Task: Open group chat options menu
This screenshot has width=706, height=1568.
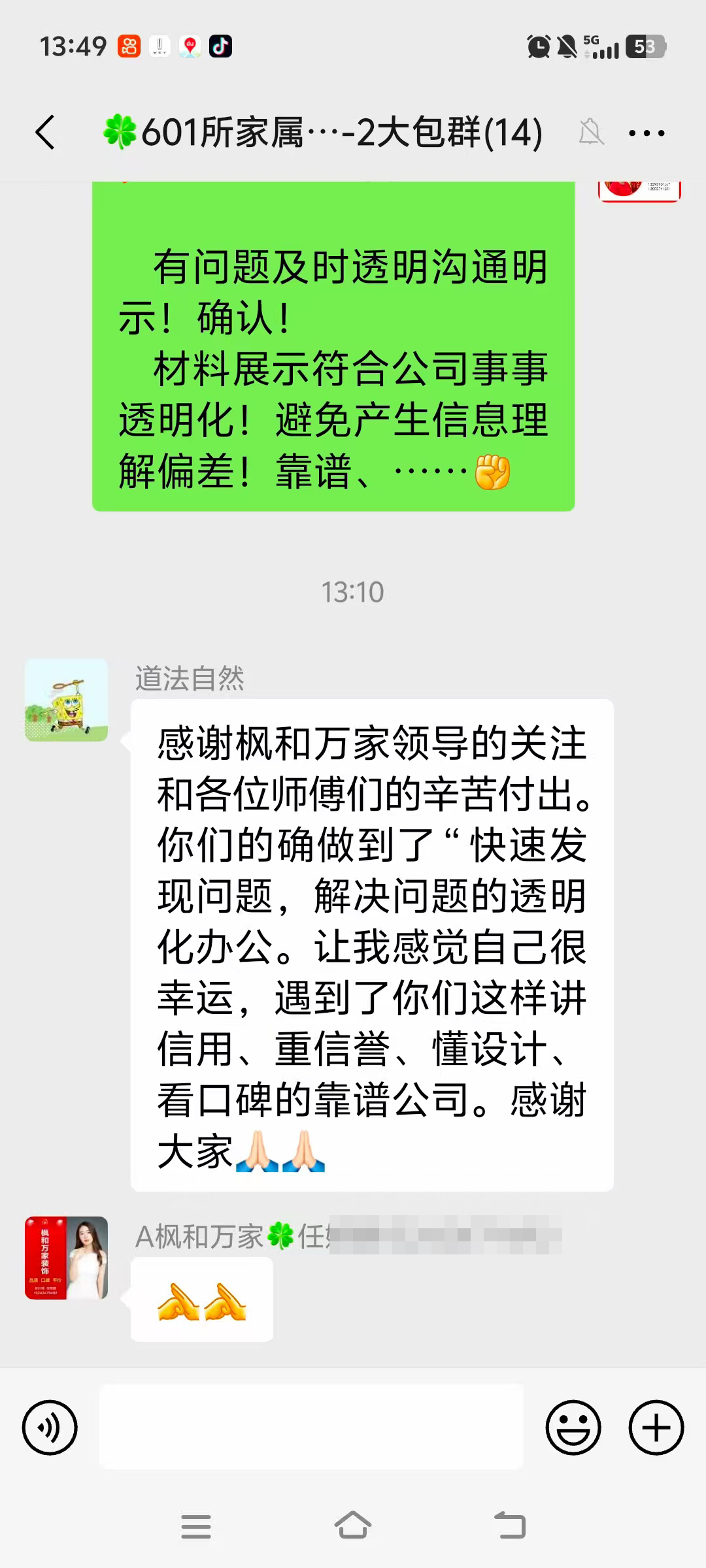Action: pos(646,133)
